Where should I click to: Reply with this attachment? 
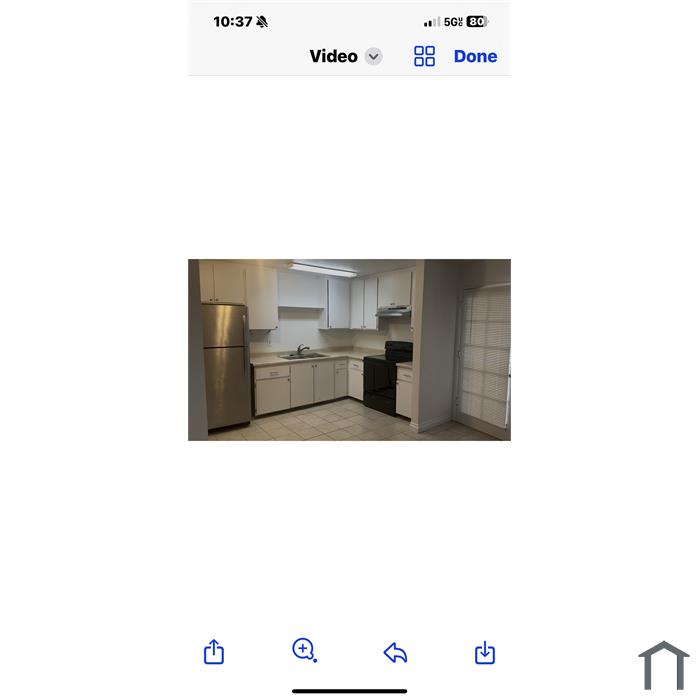pyautogui.click(x=395, y=653)
